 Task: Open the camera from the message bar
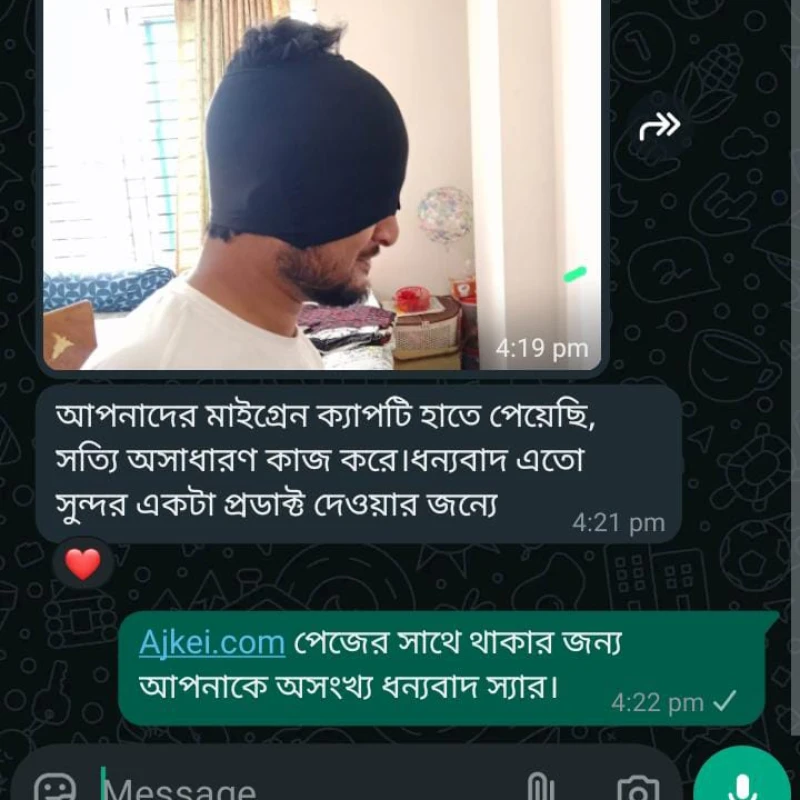coord(637,788)
